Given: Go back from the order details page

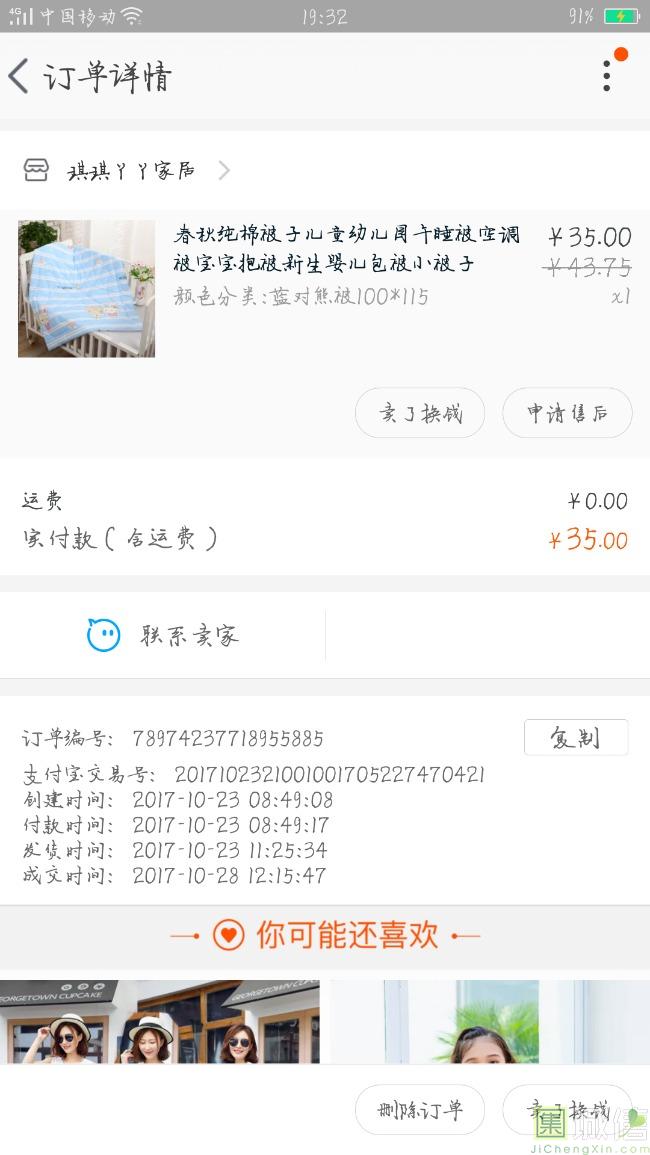Looking at the screenshot, I should pos(19,77).
